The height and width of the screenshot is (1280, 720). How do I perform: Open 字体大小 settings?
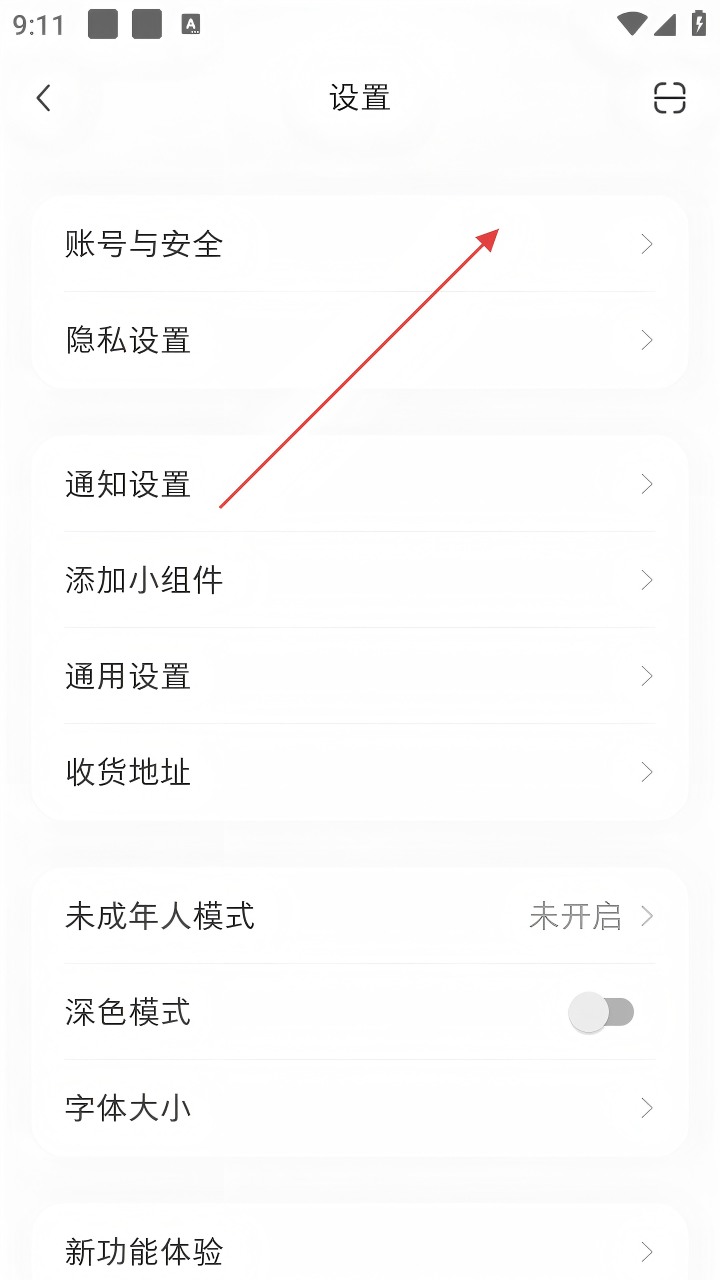360,1108
